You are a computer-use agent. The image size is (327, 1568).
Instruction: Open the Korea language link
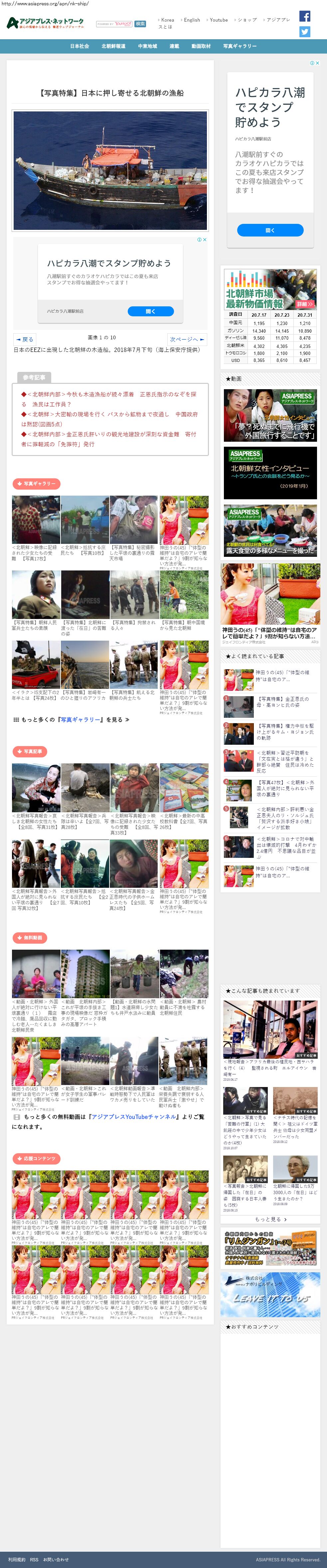click(x=167, y=20)
